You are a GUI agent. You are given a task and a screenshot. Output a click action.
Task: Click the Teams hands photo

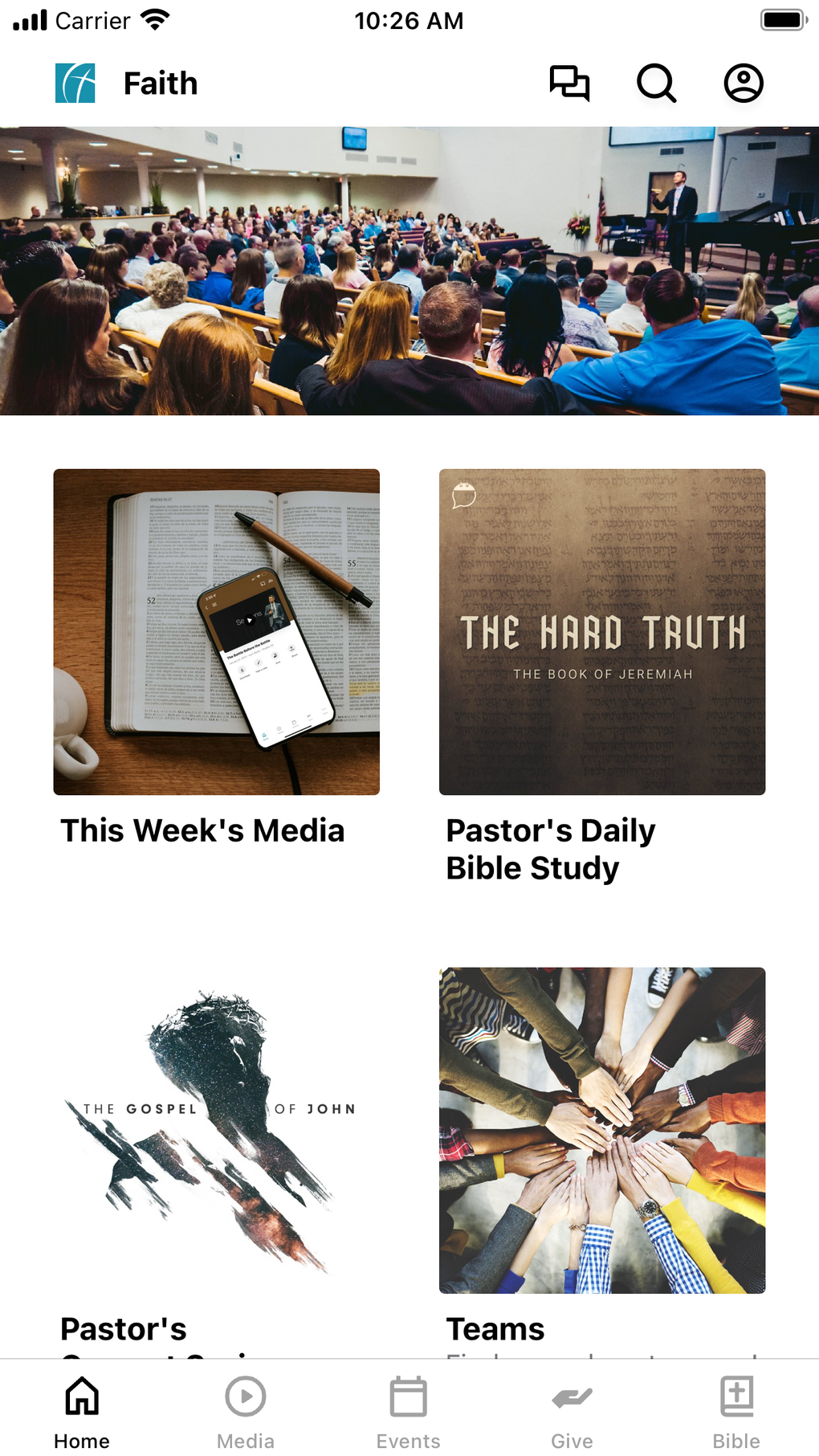601,1128
